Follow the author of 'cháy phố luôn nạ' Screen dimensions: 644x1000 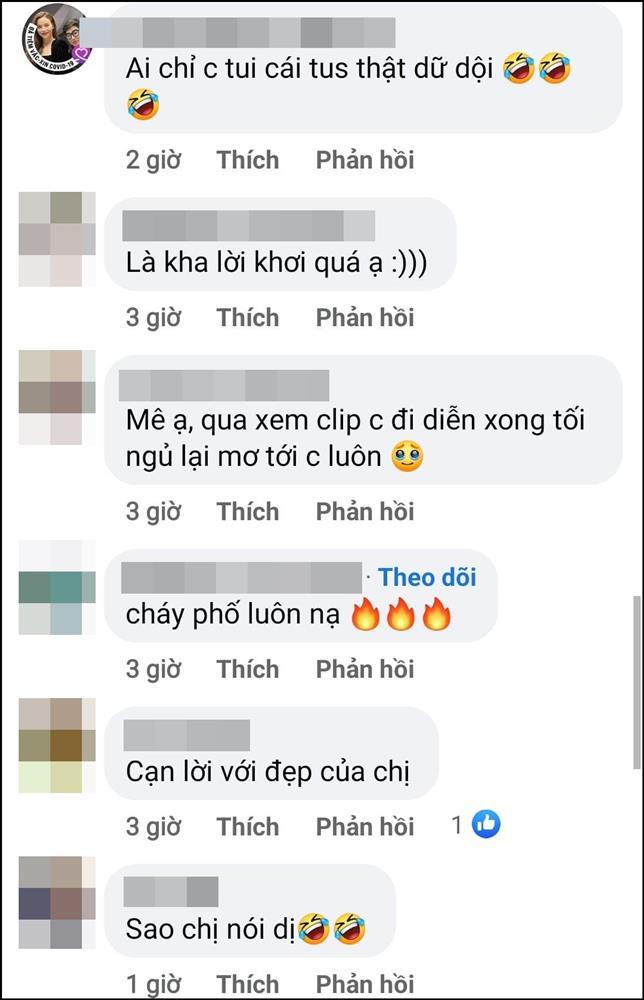[427, 577]
